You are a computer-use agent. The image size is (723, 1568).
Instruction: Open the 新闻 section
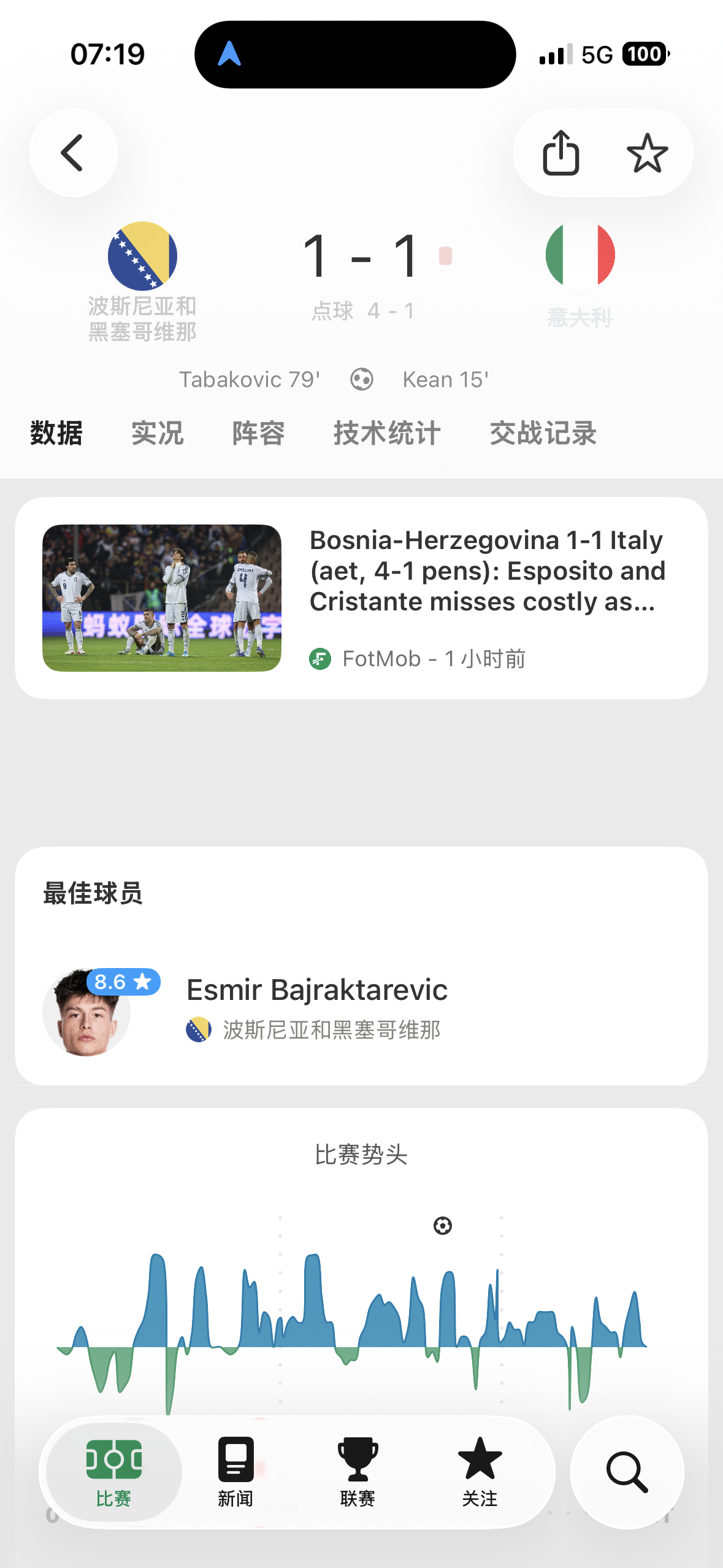pyautogui.click(x=235, y=1472)
